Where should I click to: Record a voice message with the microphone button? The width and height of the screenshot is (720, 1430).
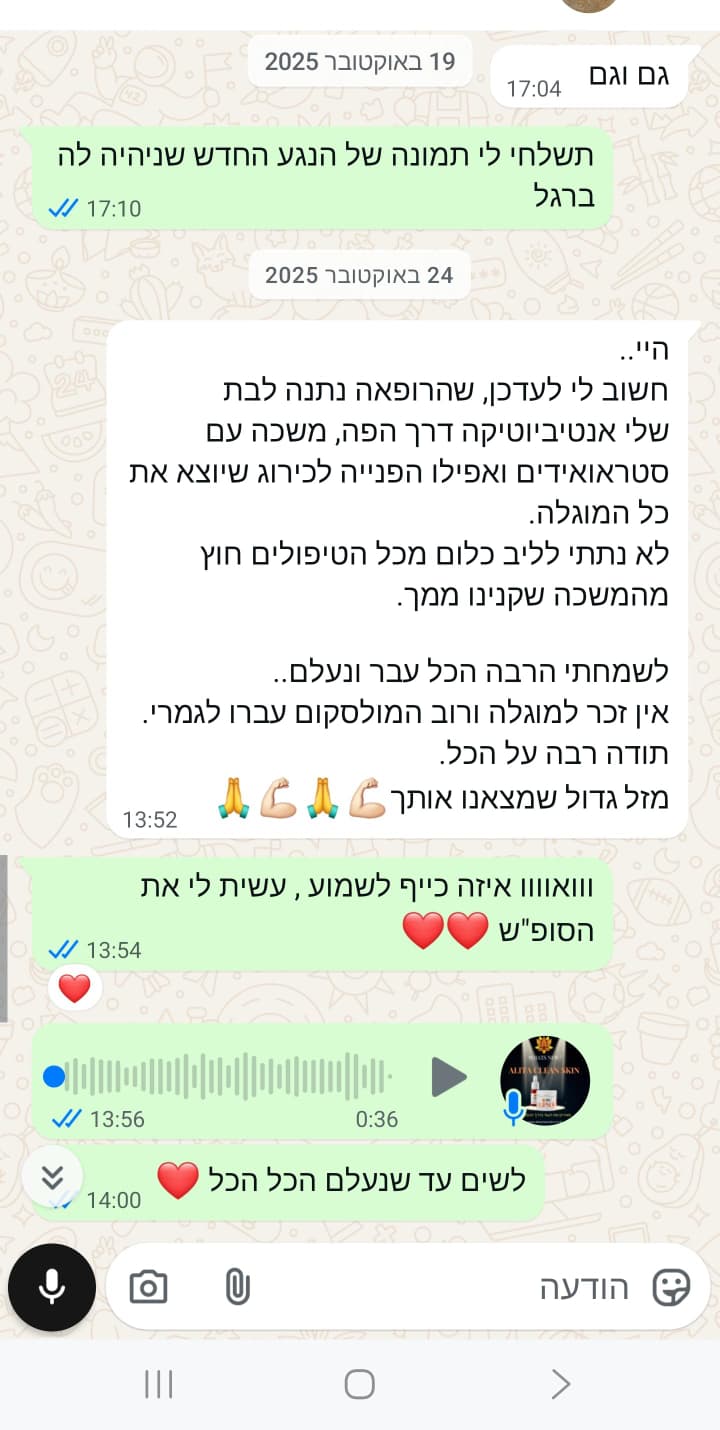52,1287
